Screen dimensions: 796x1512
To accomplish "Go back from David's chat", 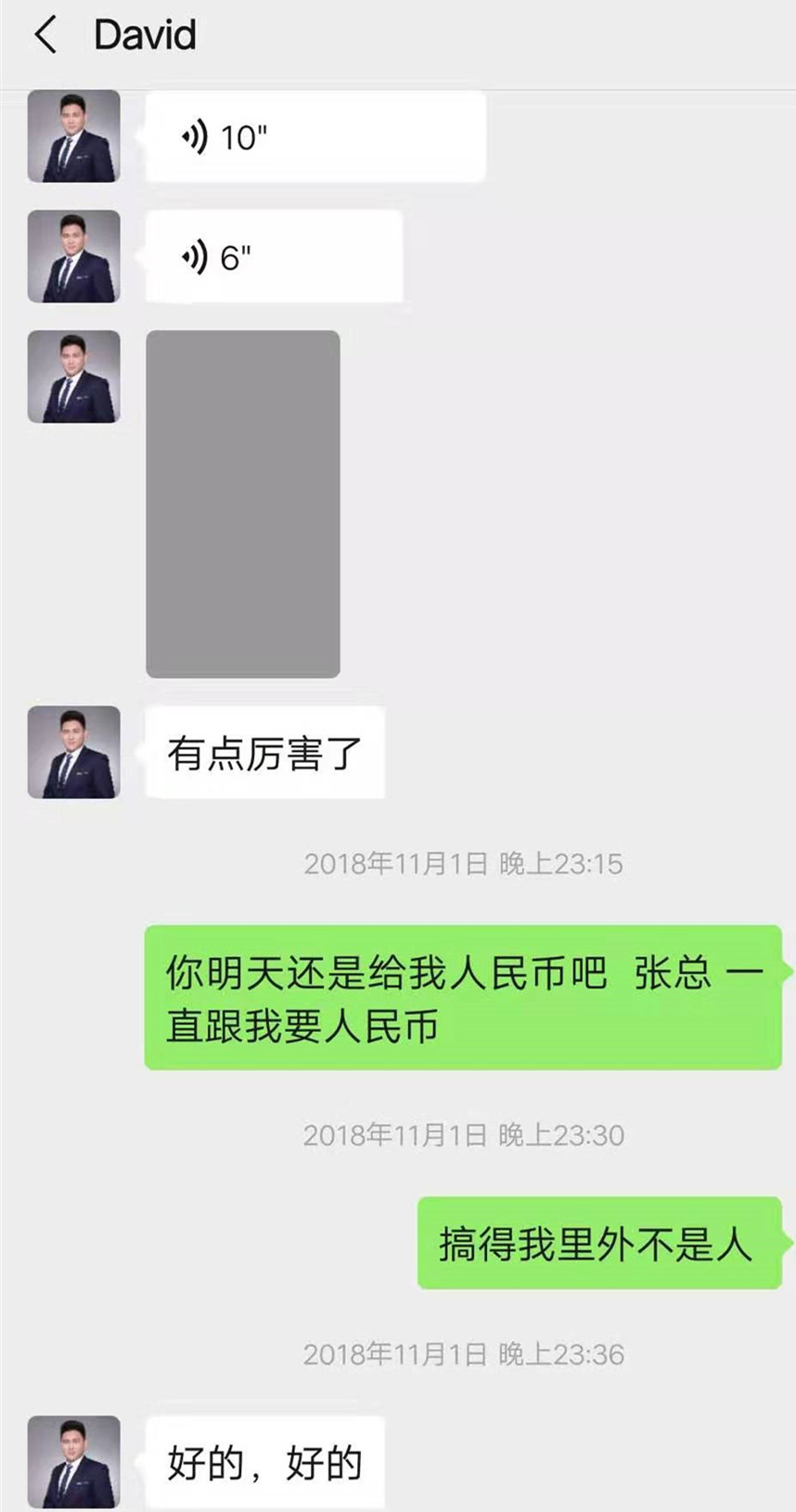I will pos(45,35).
